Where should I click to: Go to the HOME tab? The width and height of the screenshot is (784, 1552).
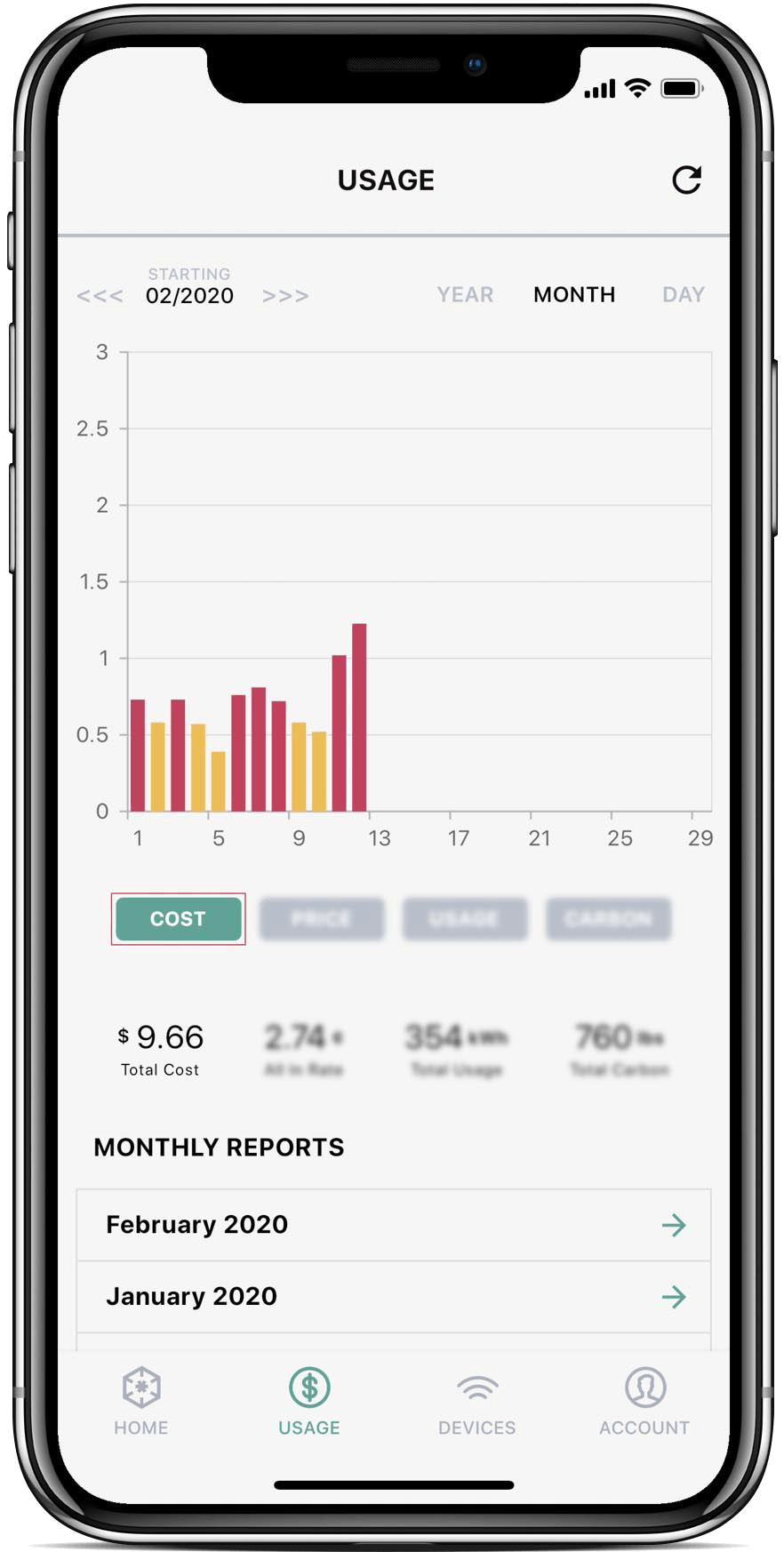(x=141, y=1402)
